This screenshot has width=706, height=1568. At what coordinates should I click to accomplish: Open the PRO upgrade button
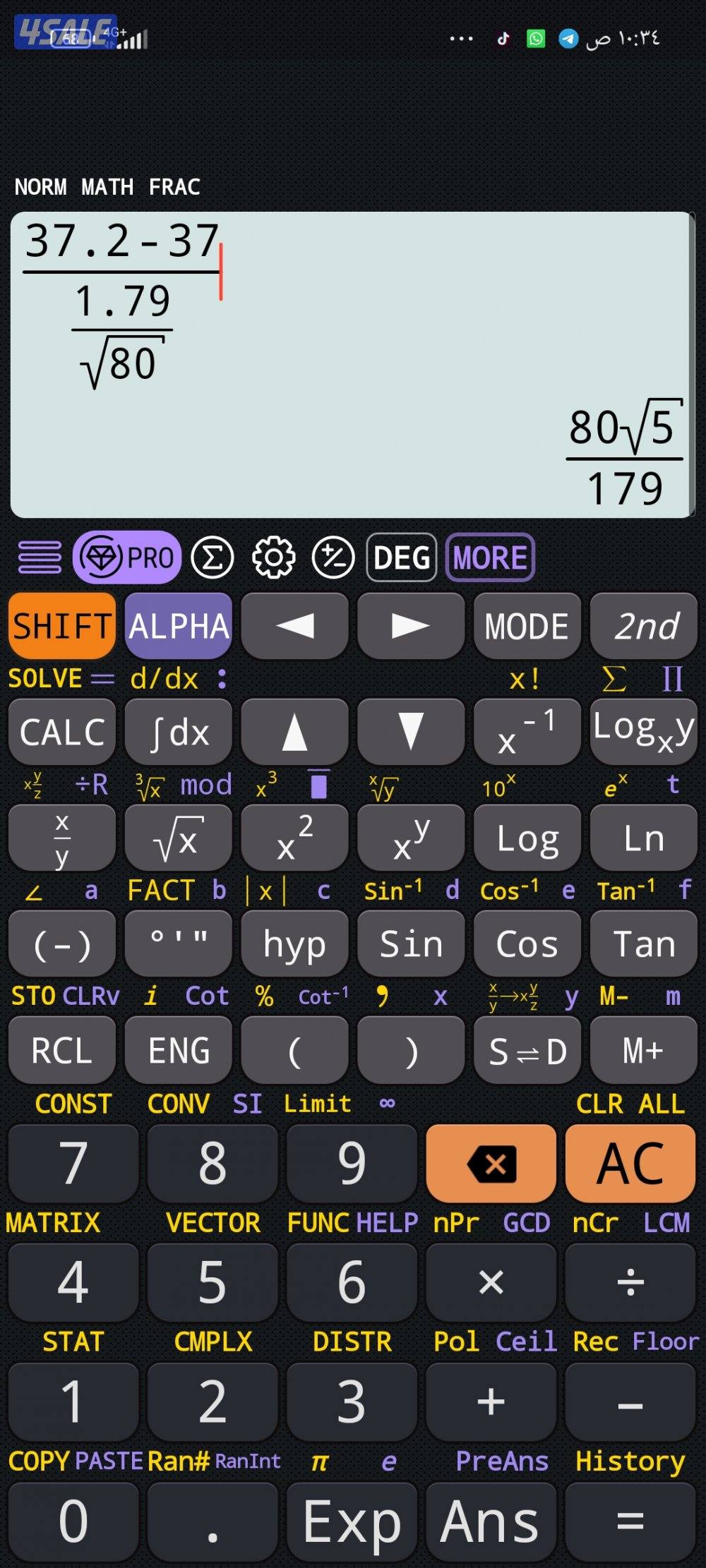(127, 557)
